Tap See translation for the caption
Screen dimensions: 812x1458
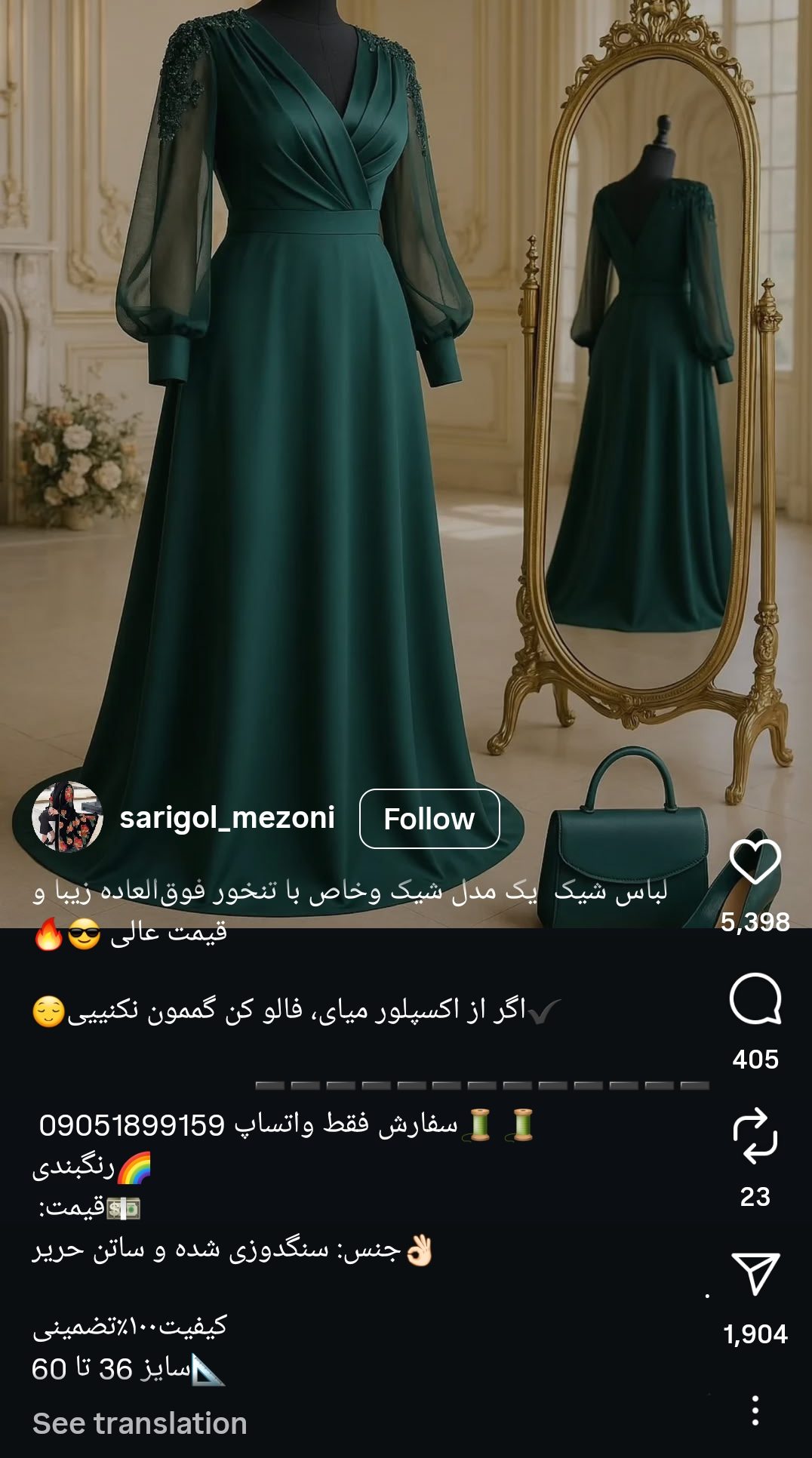point(140,1423)
